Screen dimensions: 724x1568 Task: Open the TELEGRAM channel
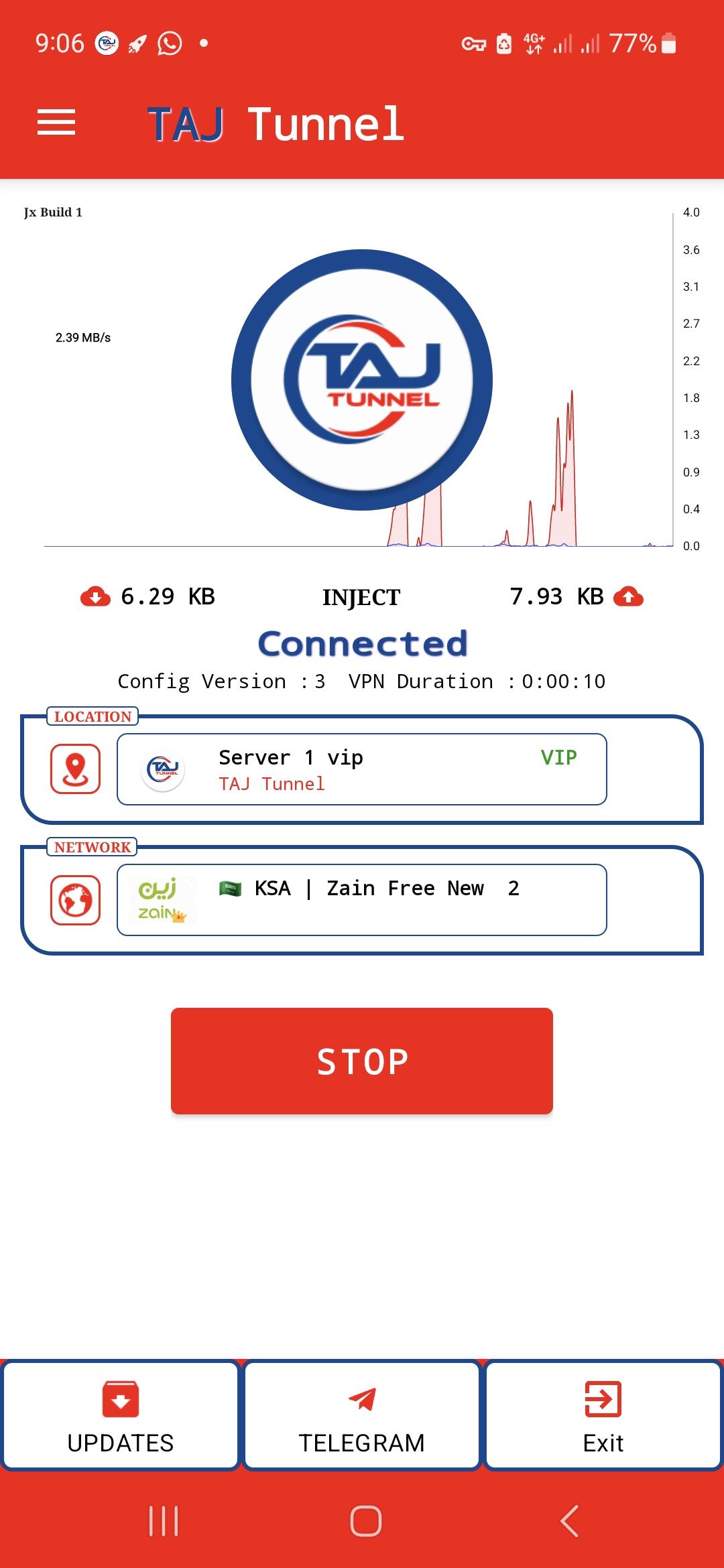[x=362, y=1415]
